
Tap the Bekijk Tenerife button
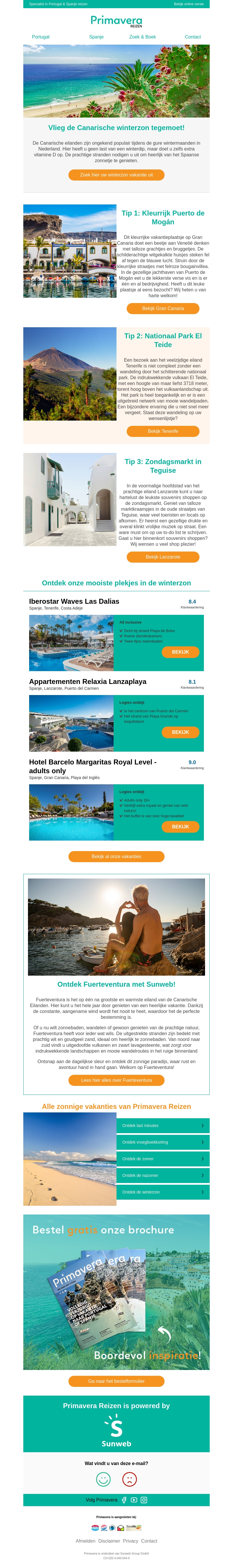coord(163,431)
